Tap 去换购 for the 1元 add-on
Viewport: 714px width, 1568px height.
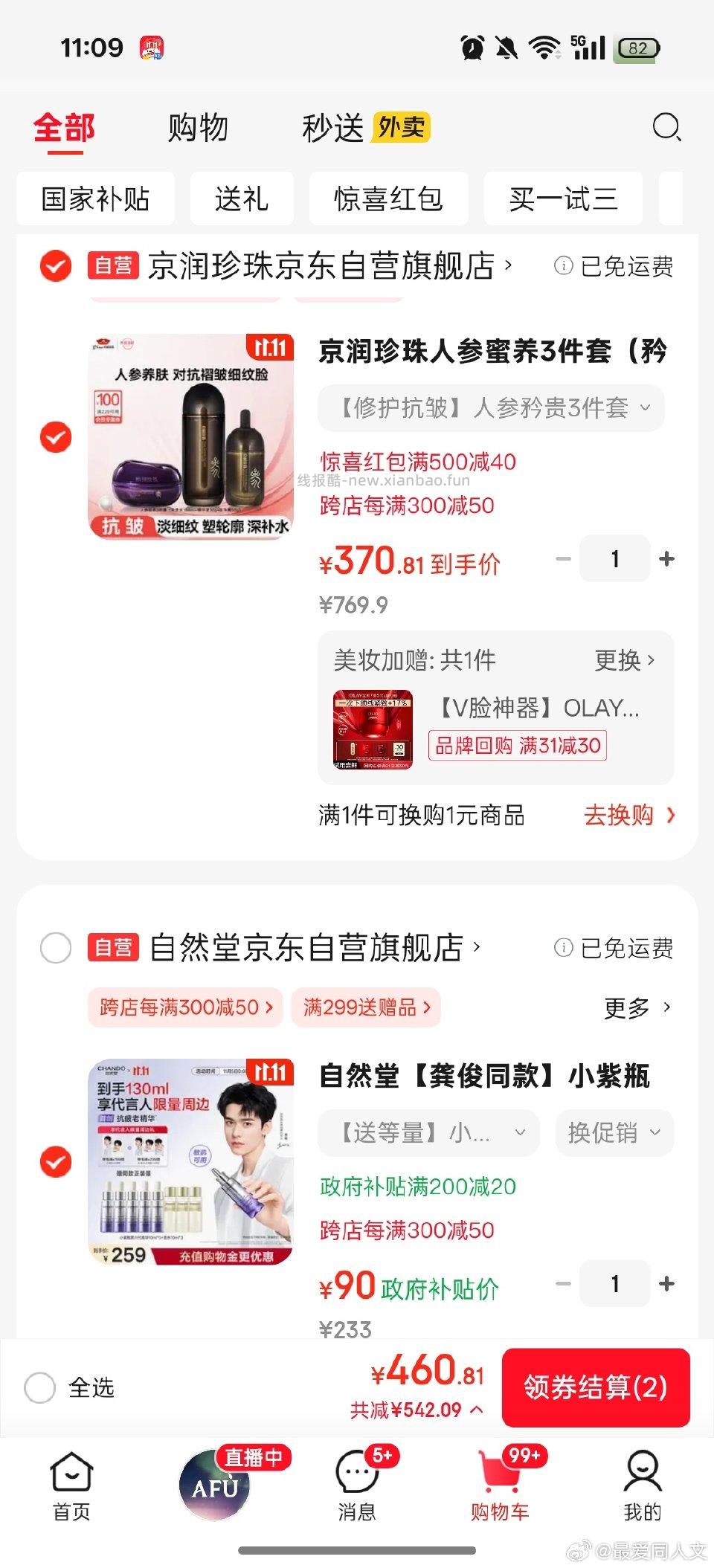[x=629, y=816]
